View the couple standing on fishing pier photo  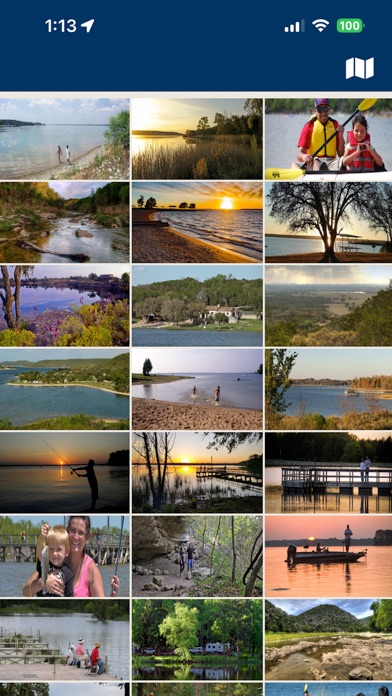329,473
